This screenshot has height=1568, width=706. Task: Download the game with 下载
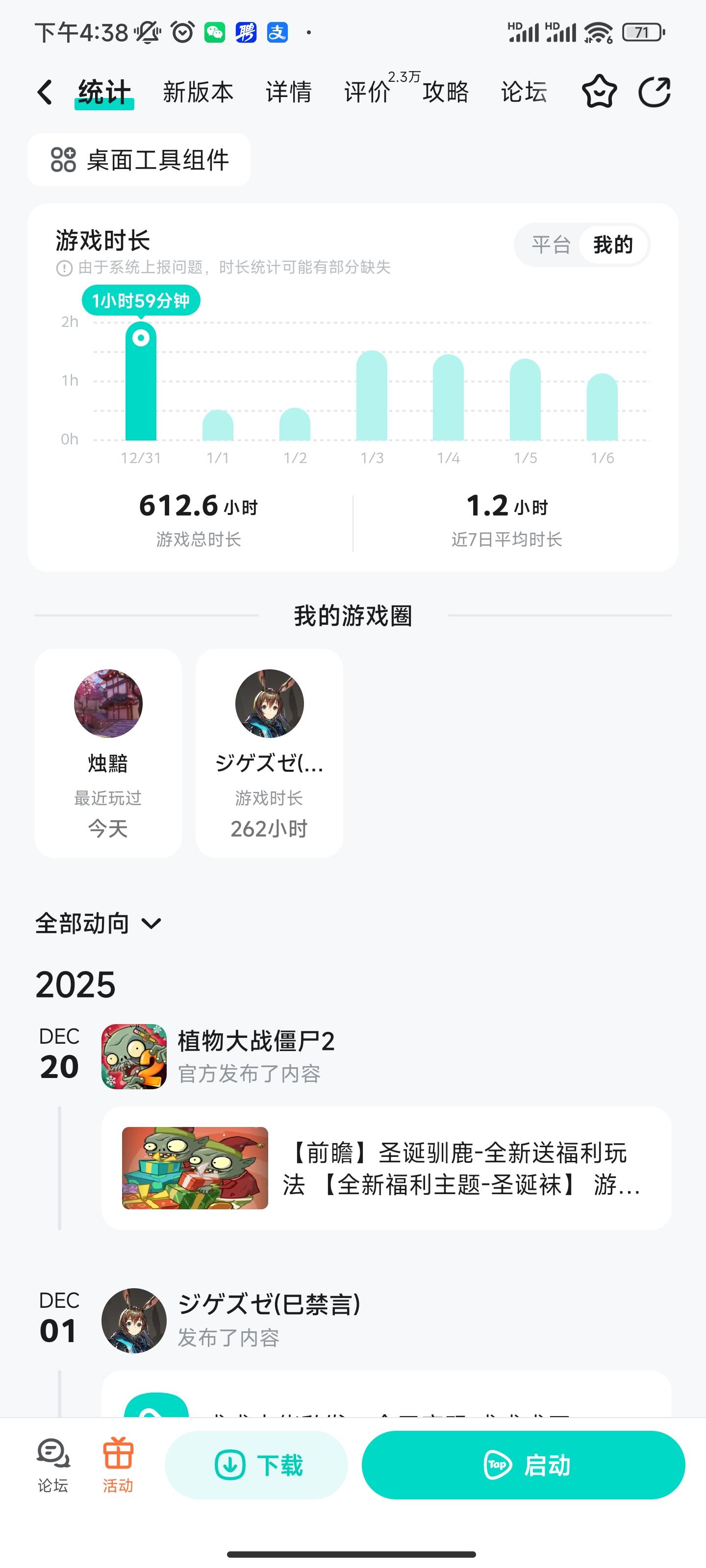[x=256, y=1465]
